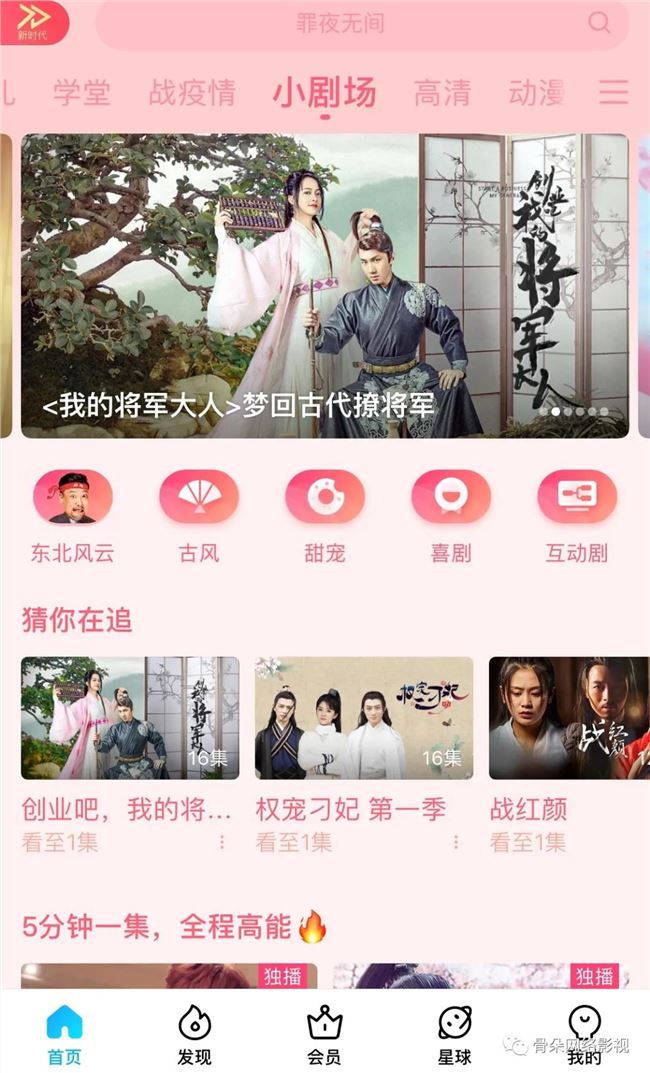Go to the 动漫 tab
The width and height of the screenshot is (650, 1073).
(x=537, y=93)
